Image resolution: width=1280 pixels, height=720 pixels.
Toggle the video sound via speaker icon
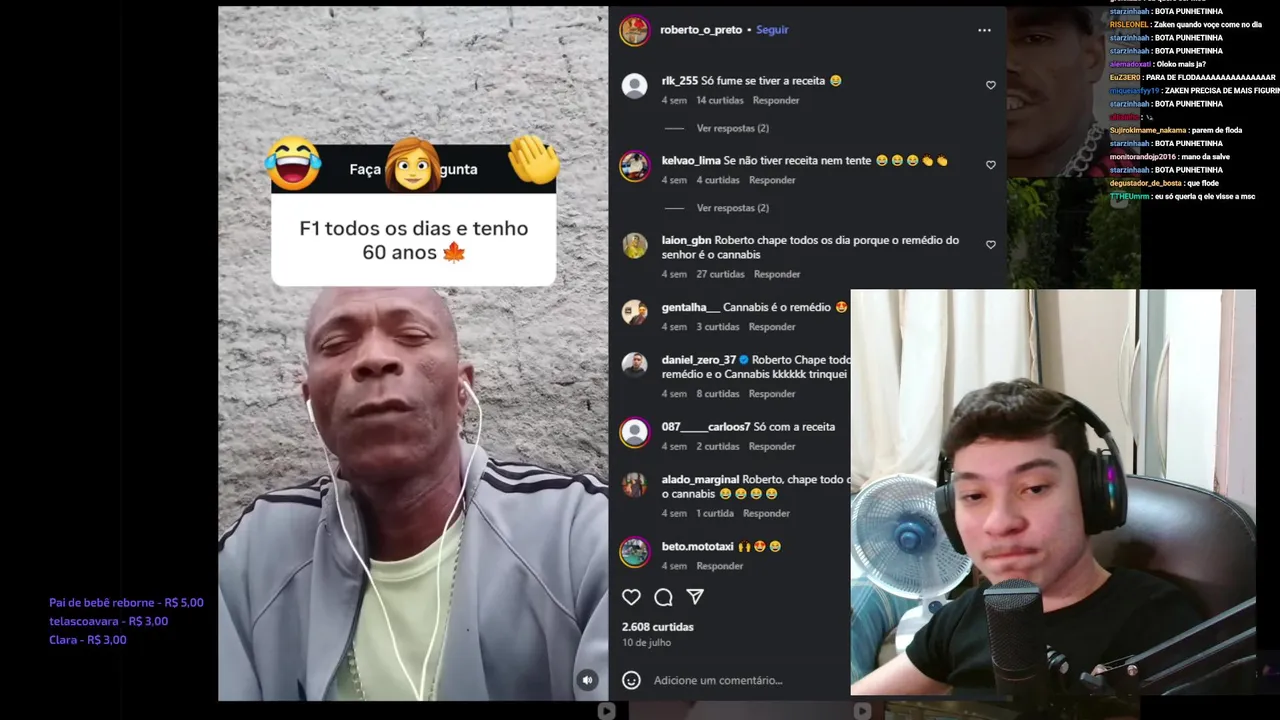(x=588, y=680)
